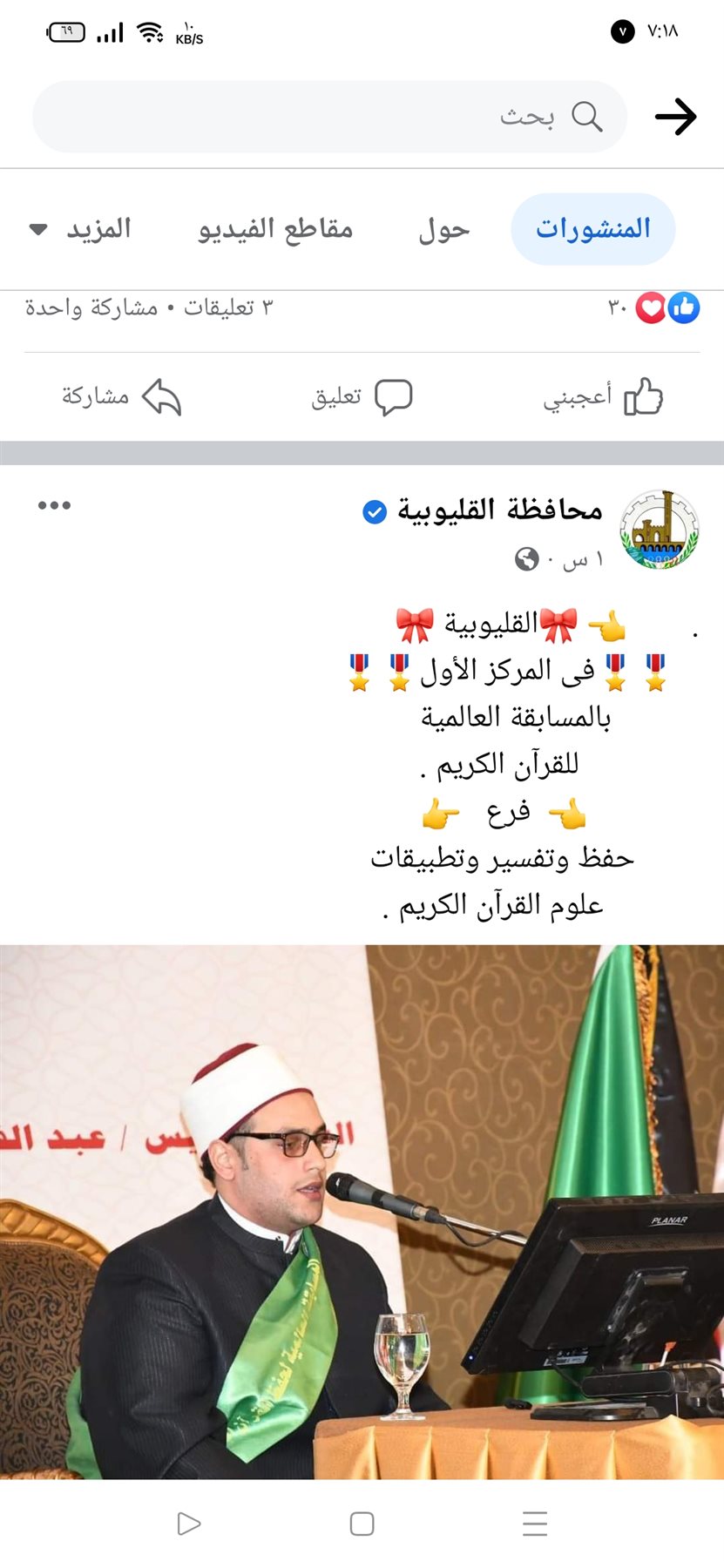Open the مقاطع الفيديو tab
The height and width of the screenshot is (1568, 724).
point(275,229)
